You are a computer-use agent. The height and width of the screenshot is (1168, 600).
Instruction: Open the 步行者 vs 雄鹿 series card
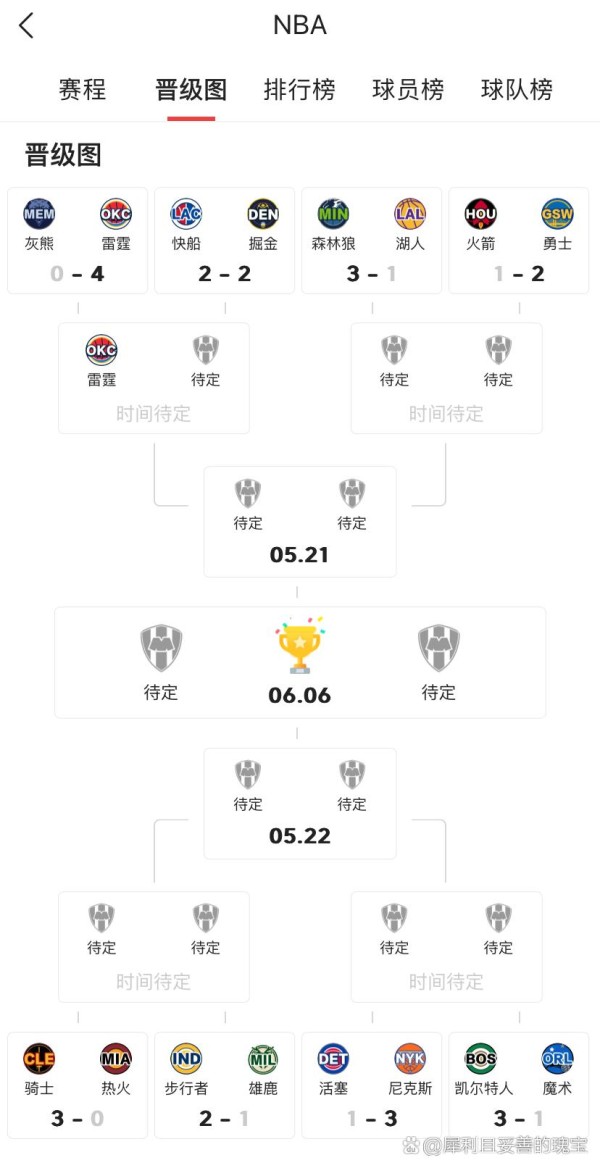pyautogui.click(x=224, y=1085)
